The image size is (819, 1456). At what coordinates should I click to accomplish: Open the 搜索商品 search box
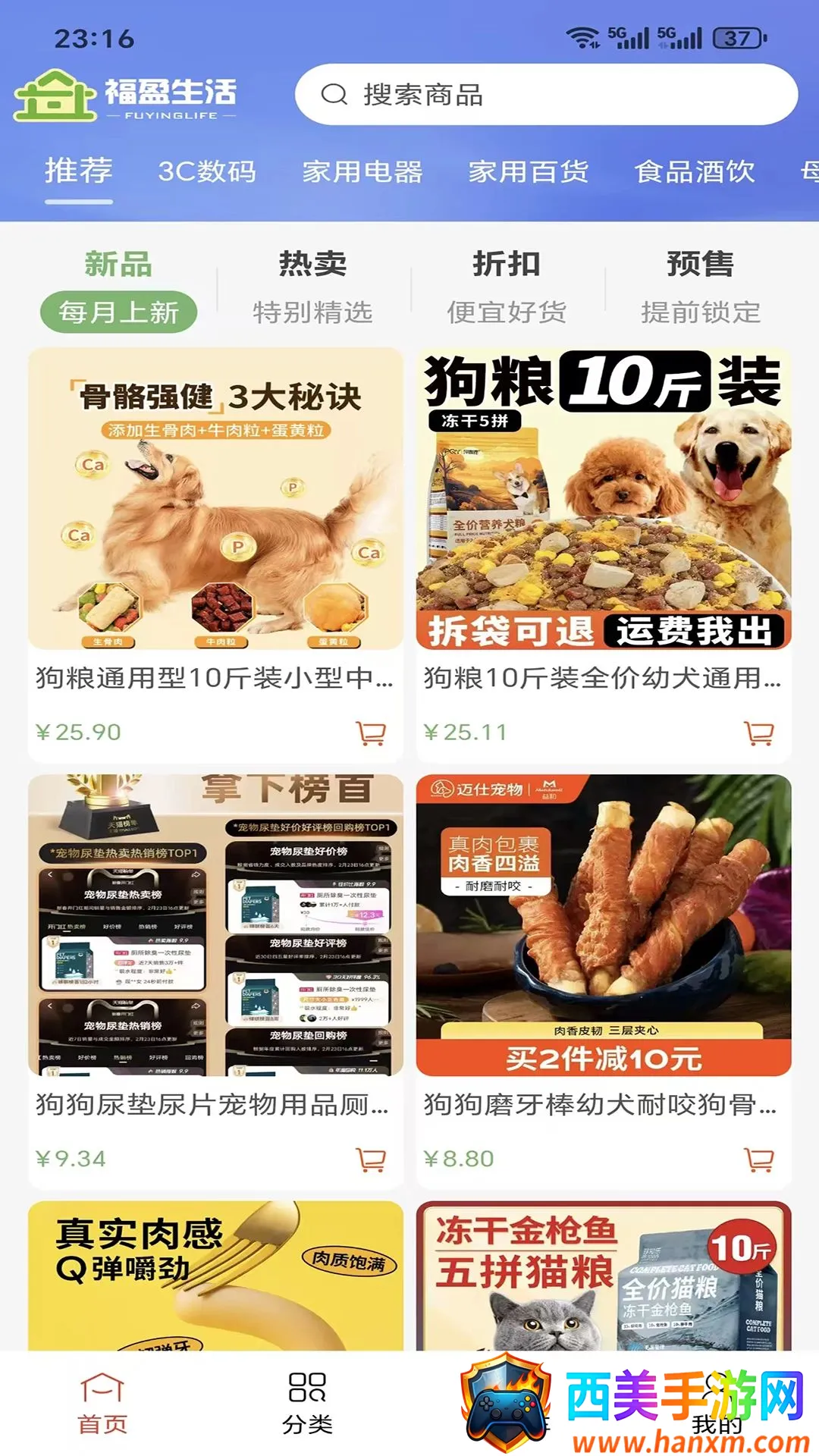pos(546,95)
